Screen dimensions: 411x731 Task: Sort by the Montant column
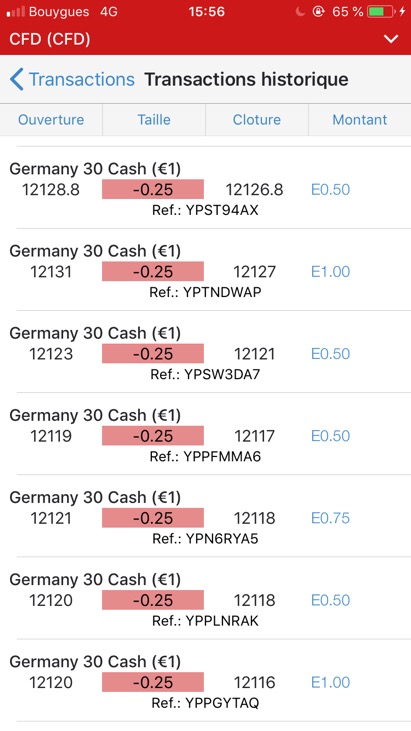click(360, 120)
